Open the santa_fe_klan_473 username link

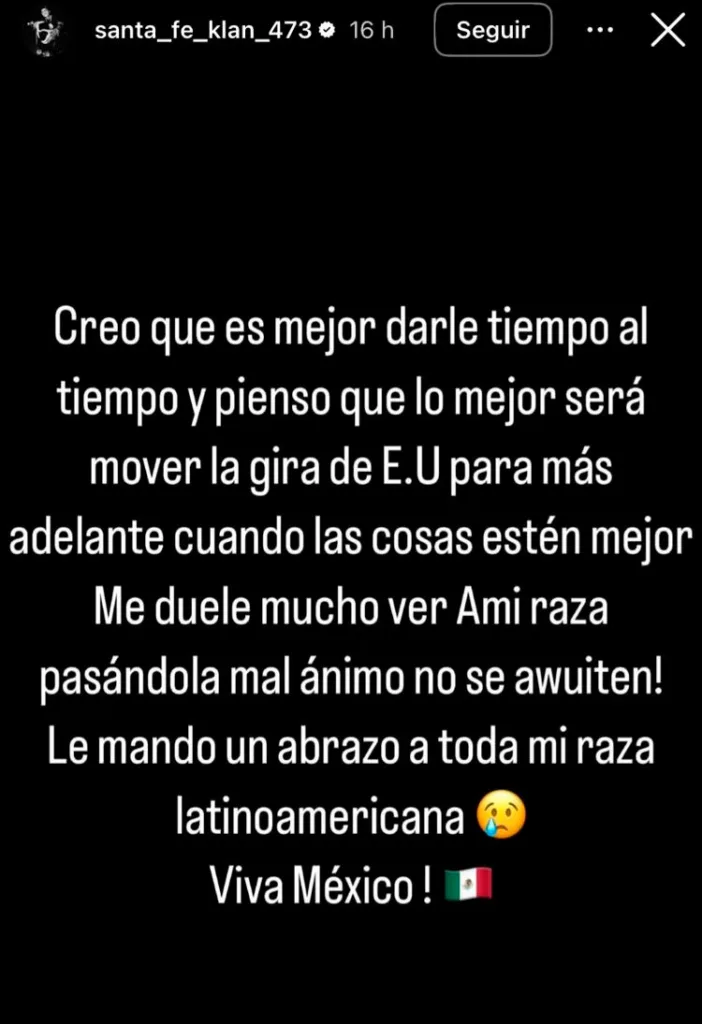coord(201,30)
